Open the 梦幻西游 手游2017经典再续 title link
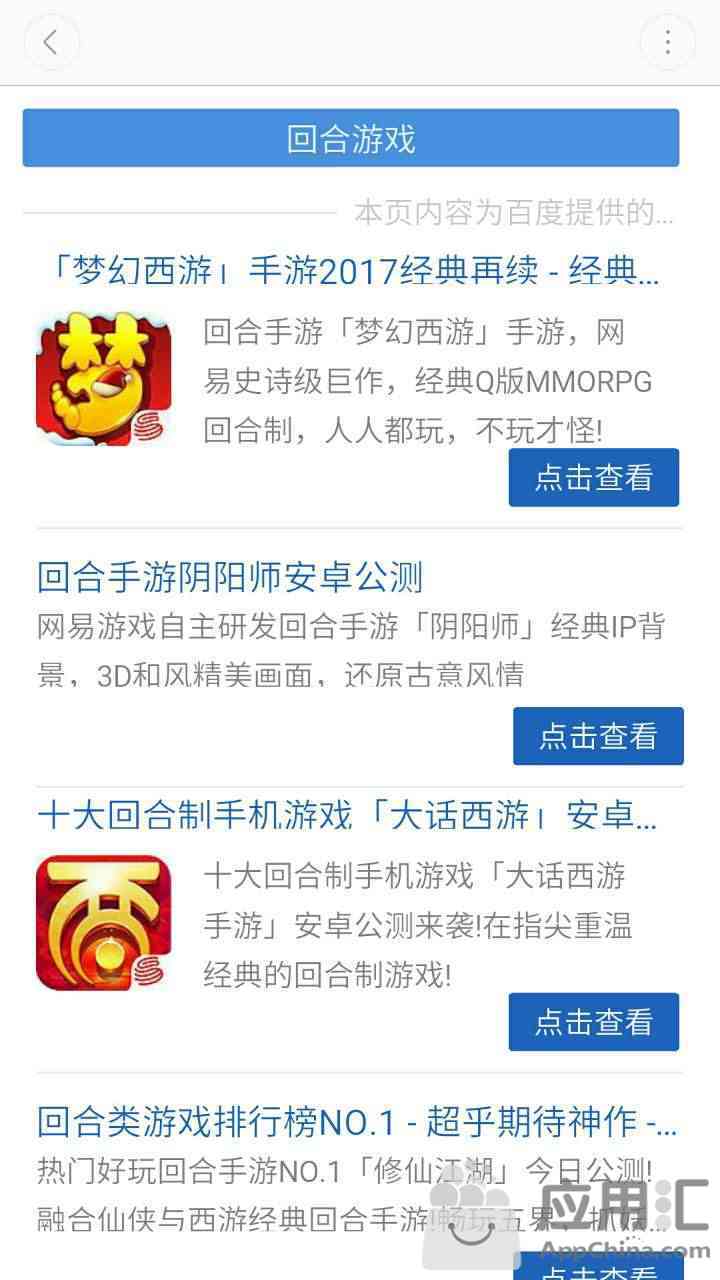The image size is (720, 1280). 354,271
